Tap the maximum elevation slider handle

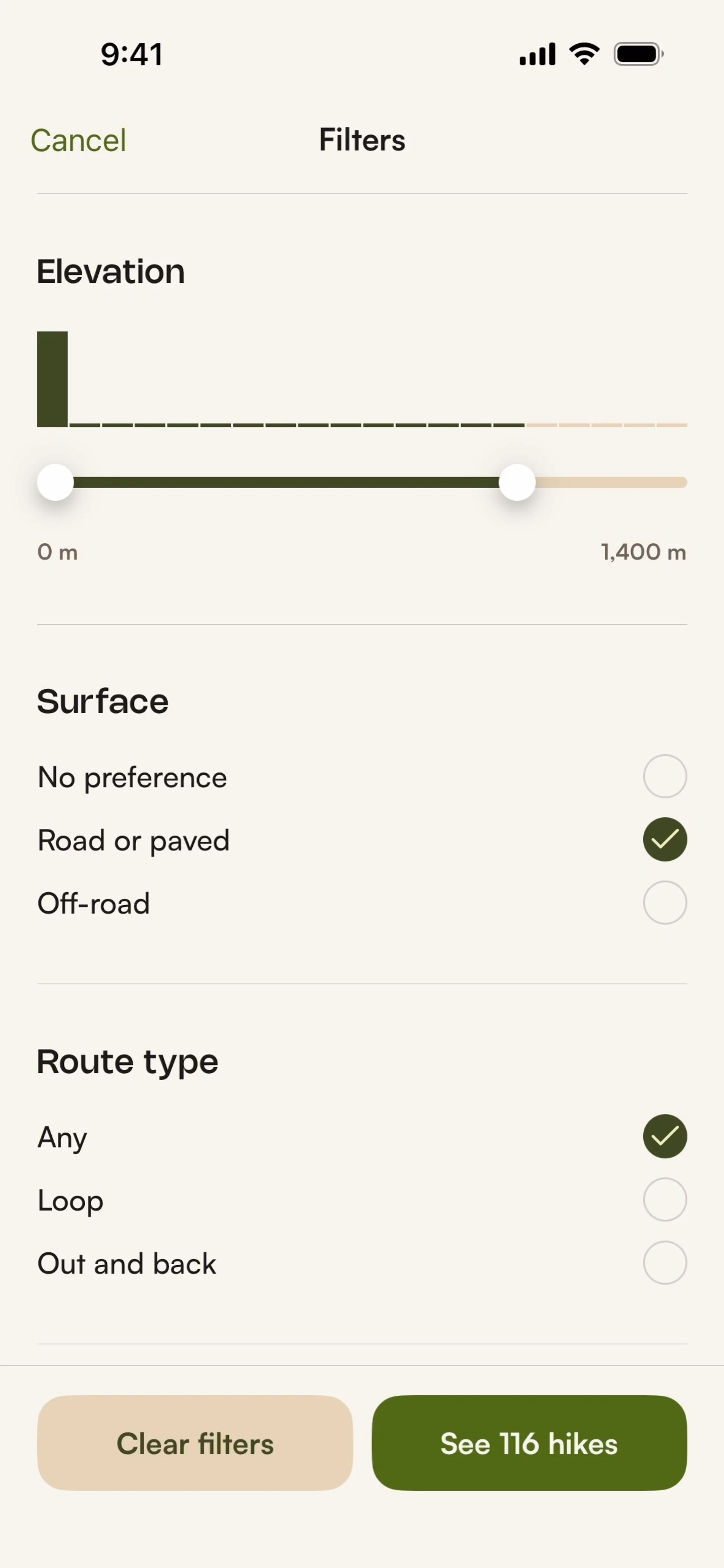(x=517, y=483)
